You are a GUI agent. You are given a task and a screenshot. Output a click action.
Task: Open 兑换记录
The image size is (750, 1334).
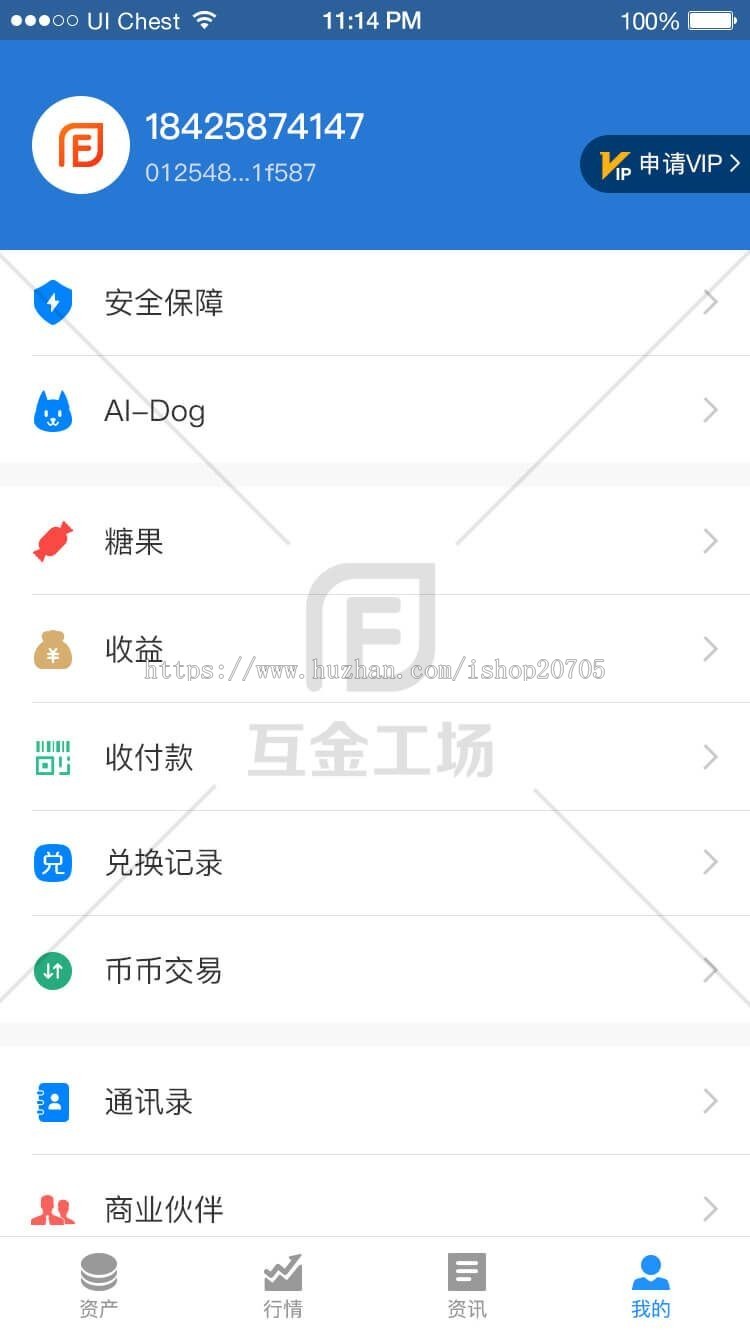point(375,863)
